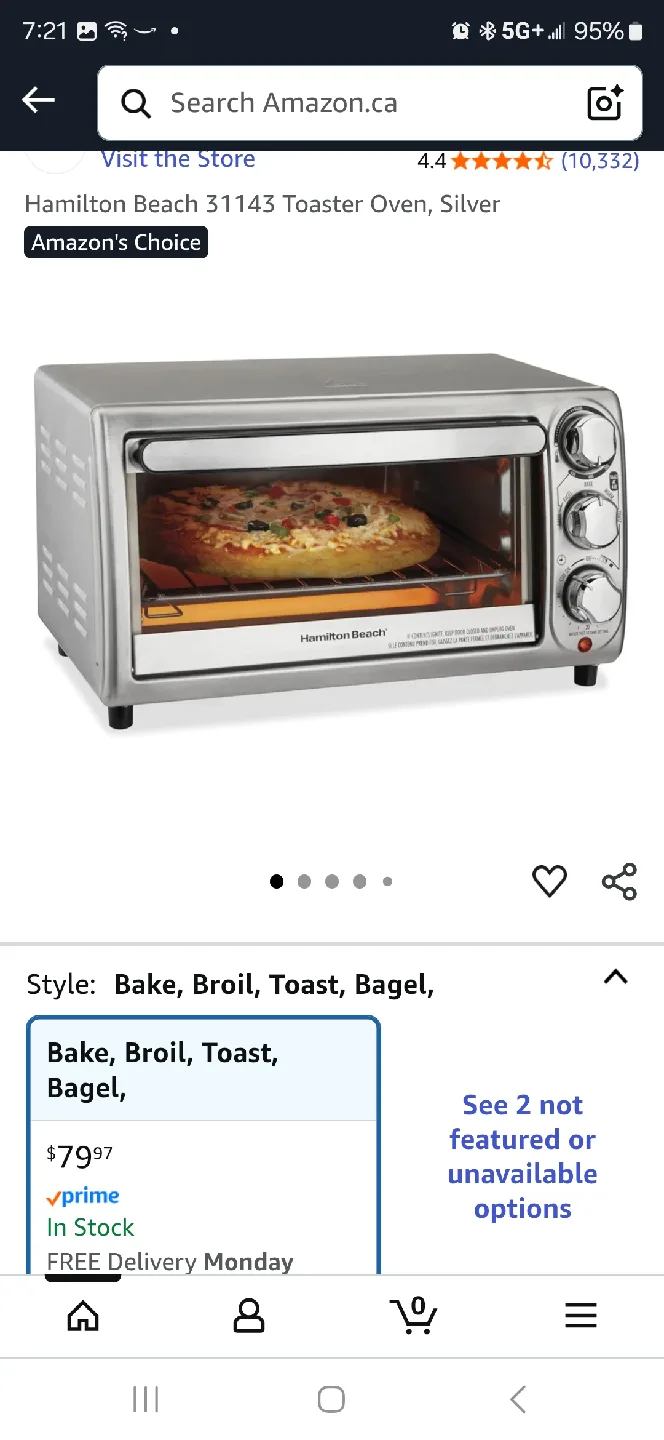664x1440 pixels.
Task: Open the Visit the Store link
Action: [178, 159]
